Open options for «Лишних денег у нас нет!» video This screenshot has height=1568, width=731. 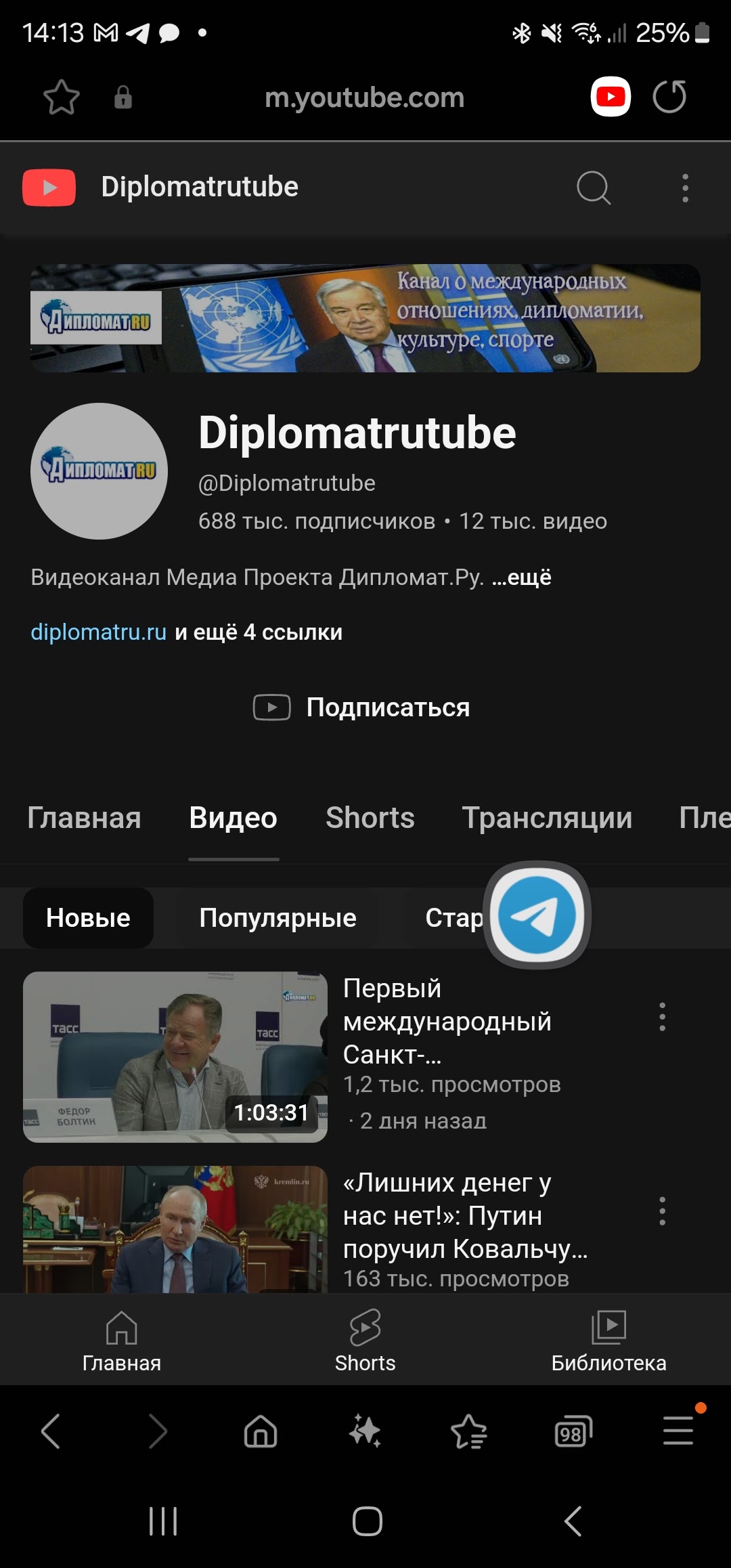coord(662,1211)
